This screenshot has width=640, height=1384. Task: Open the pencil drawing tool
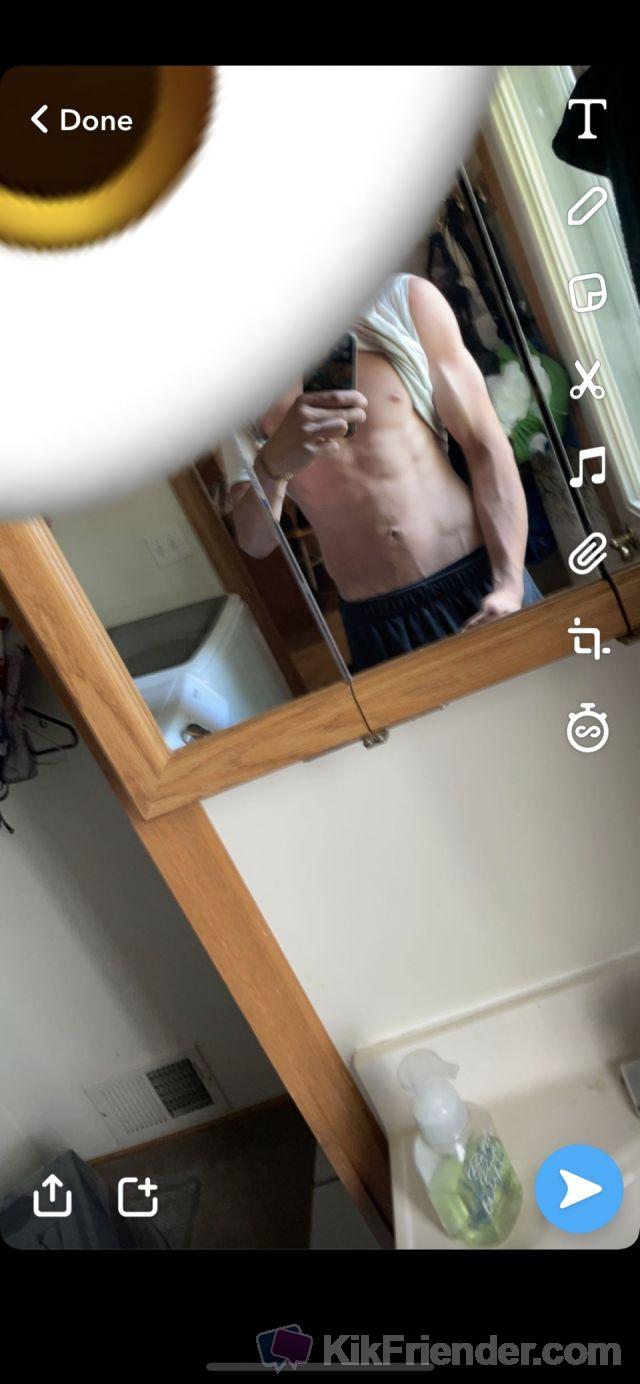pos(587,206)
